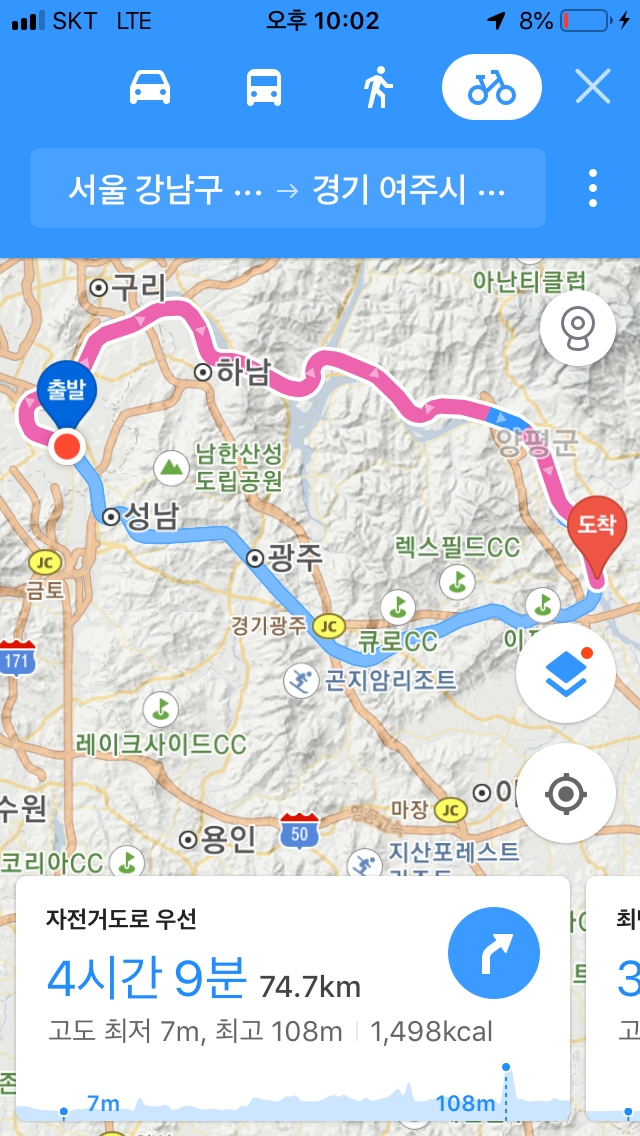
Task: Switch to car directions
Action: [x=151, y=88]
